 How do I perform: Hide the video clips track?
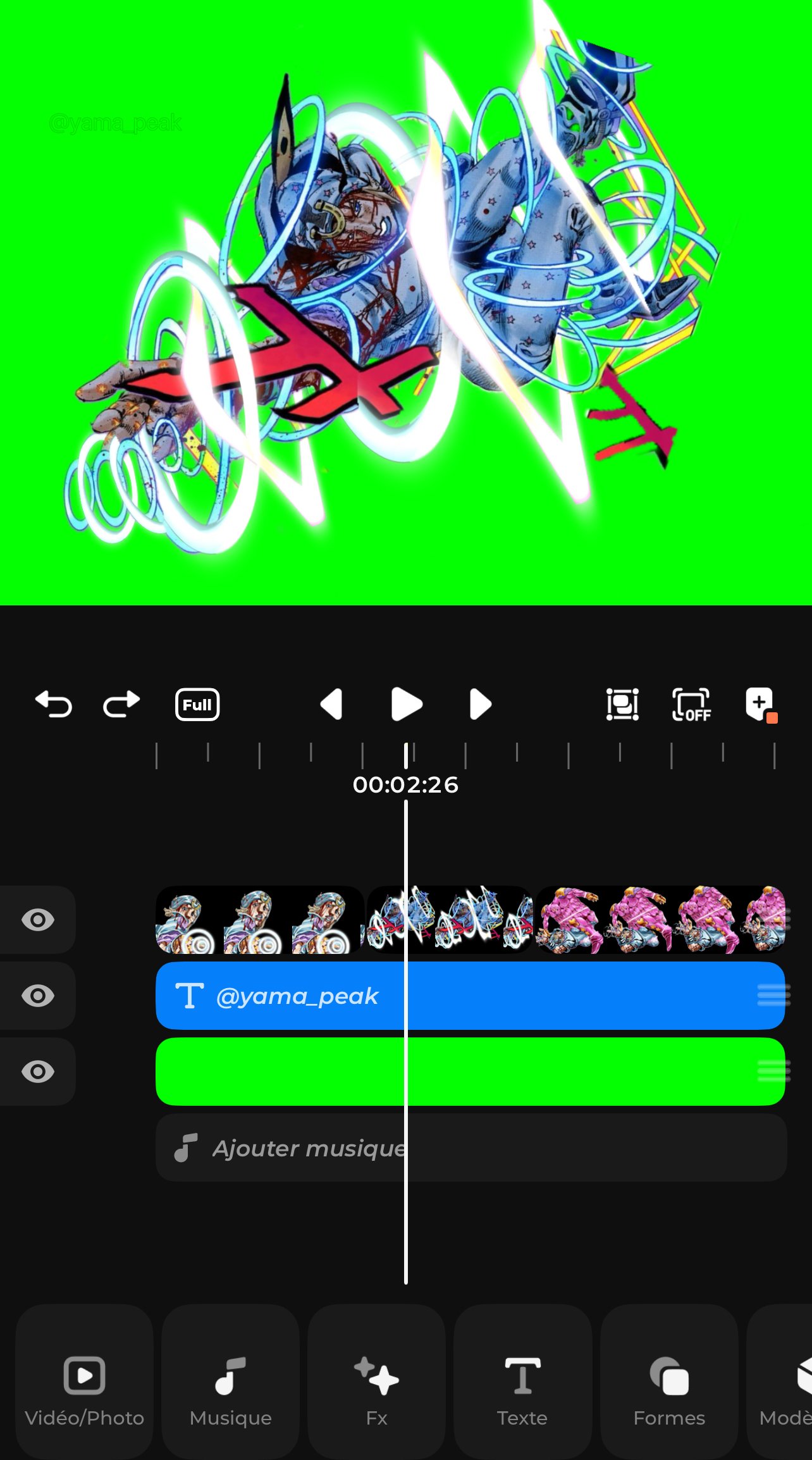38,919
